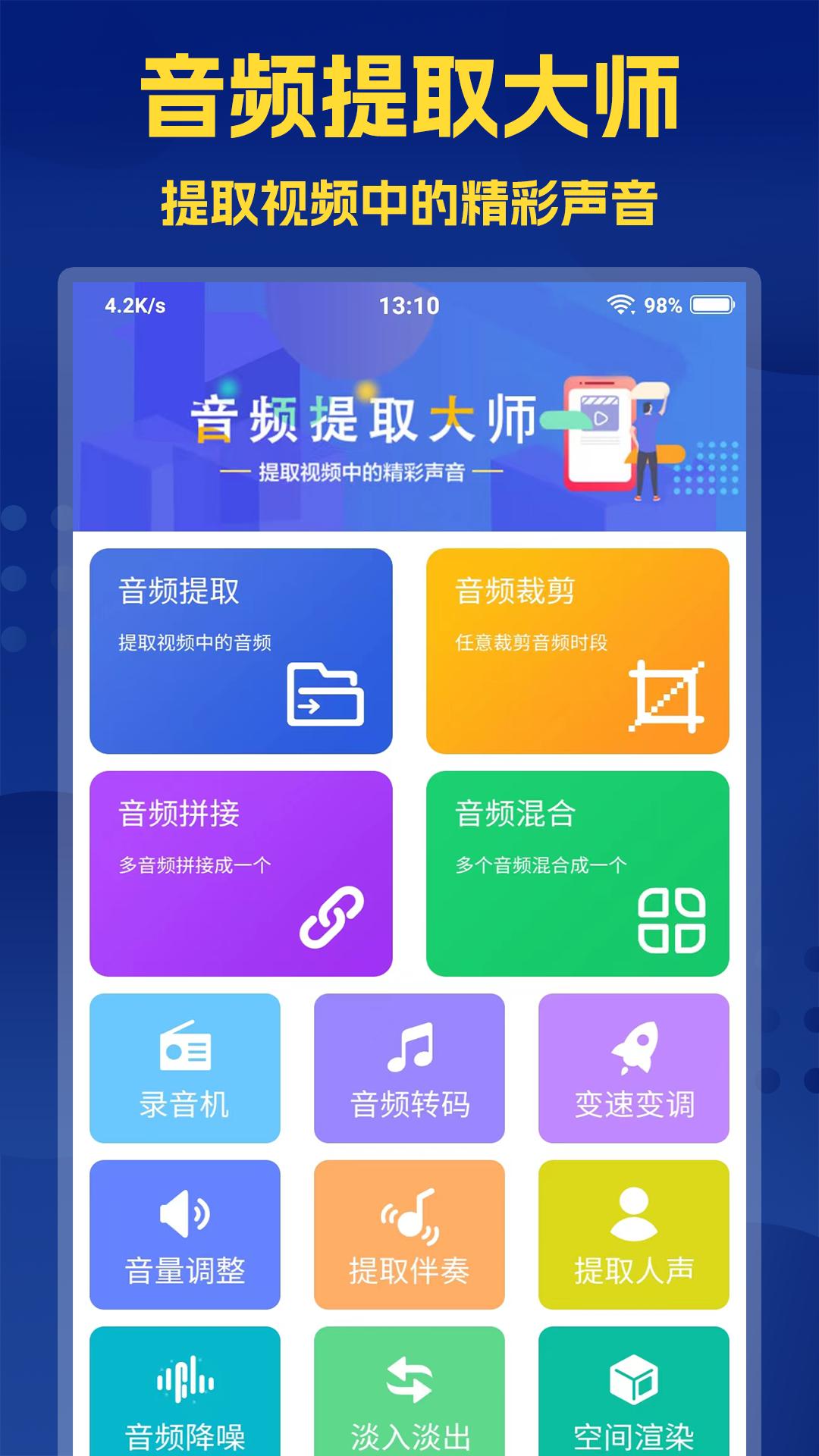Tap the 98% battery percentage text
This screenshot has height=1456, width=819.
(x=662, y=304)
